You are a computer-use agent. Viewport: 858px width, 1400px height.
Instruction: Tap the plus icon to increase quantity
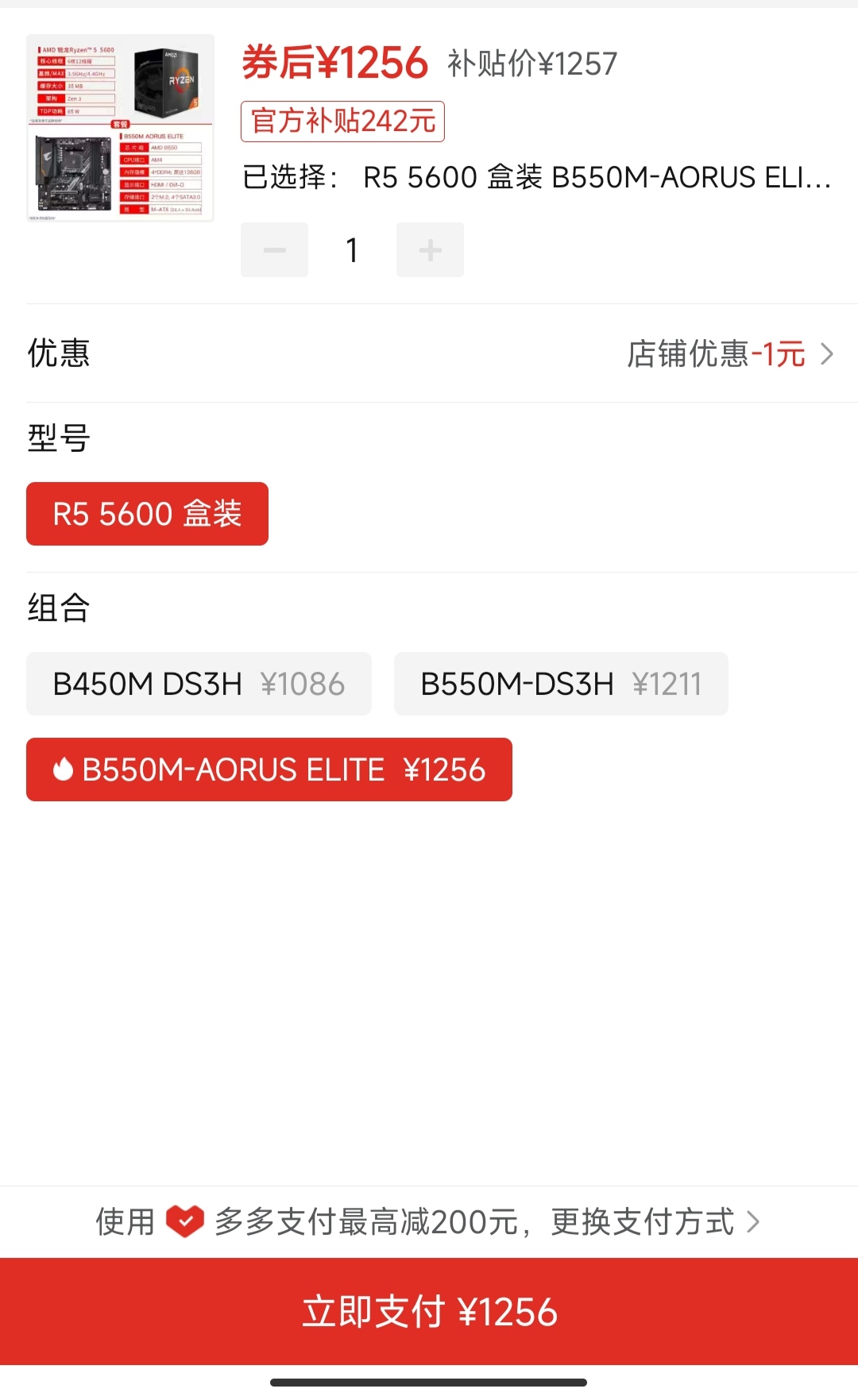pos(430,249)
